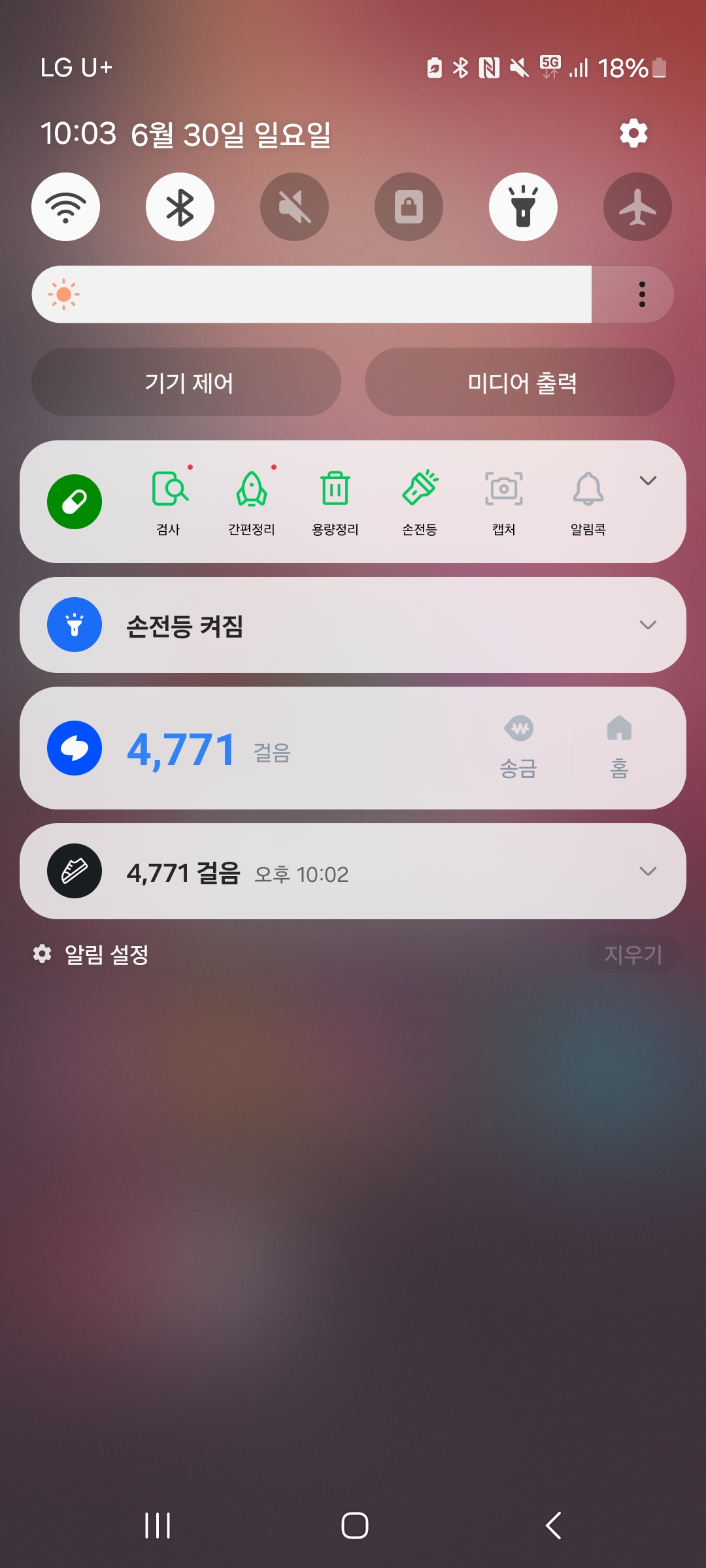The height and width of the screenshot is (1568, 706).
Task: Enable airplane mode
Action: pos(637,207)
